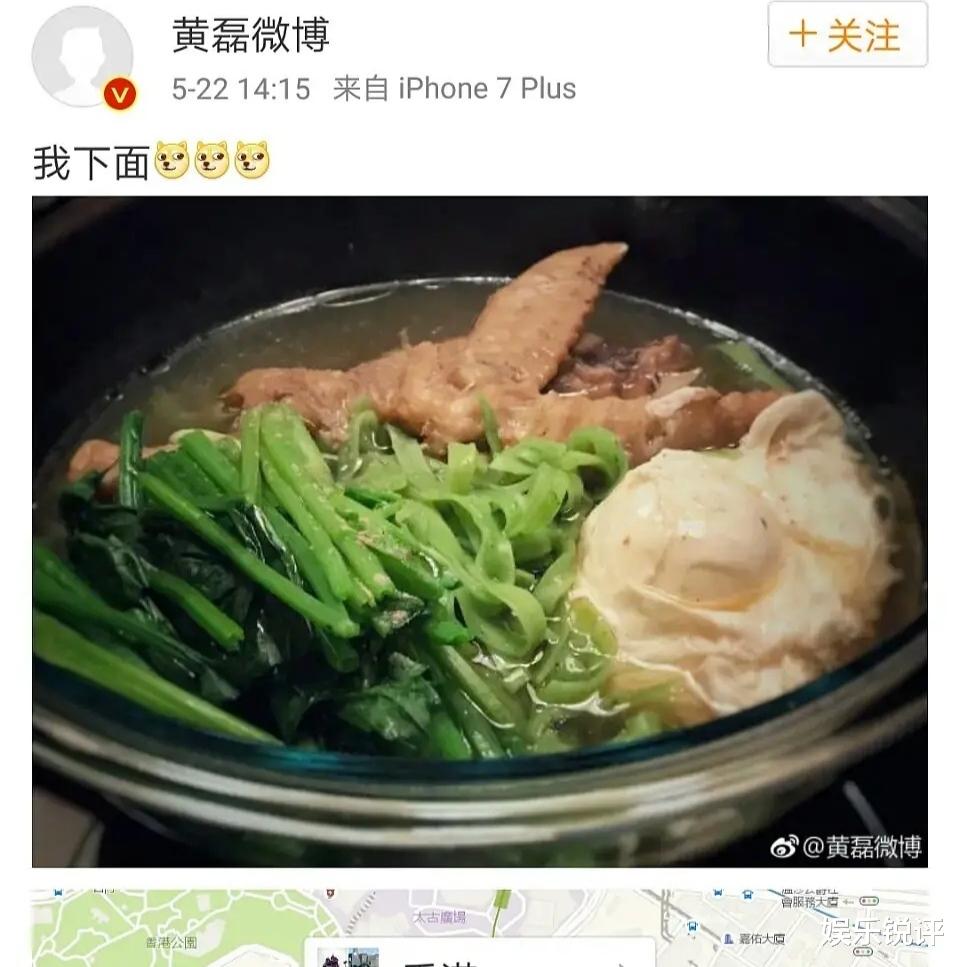
Task: Open the noodle dish photo
Action: click(x=480, y=530)
